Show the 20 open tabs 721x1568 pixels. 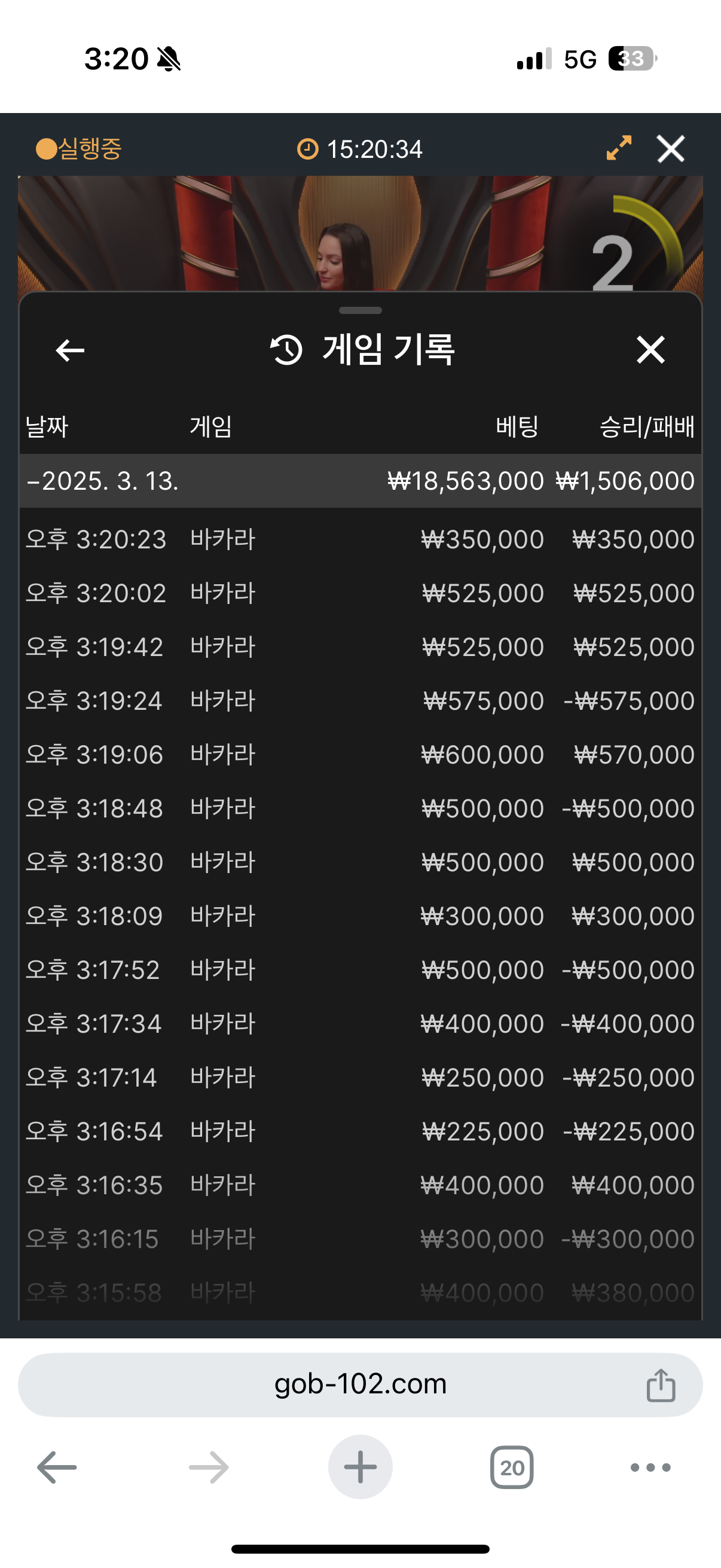[x=512, y=1467]
